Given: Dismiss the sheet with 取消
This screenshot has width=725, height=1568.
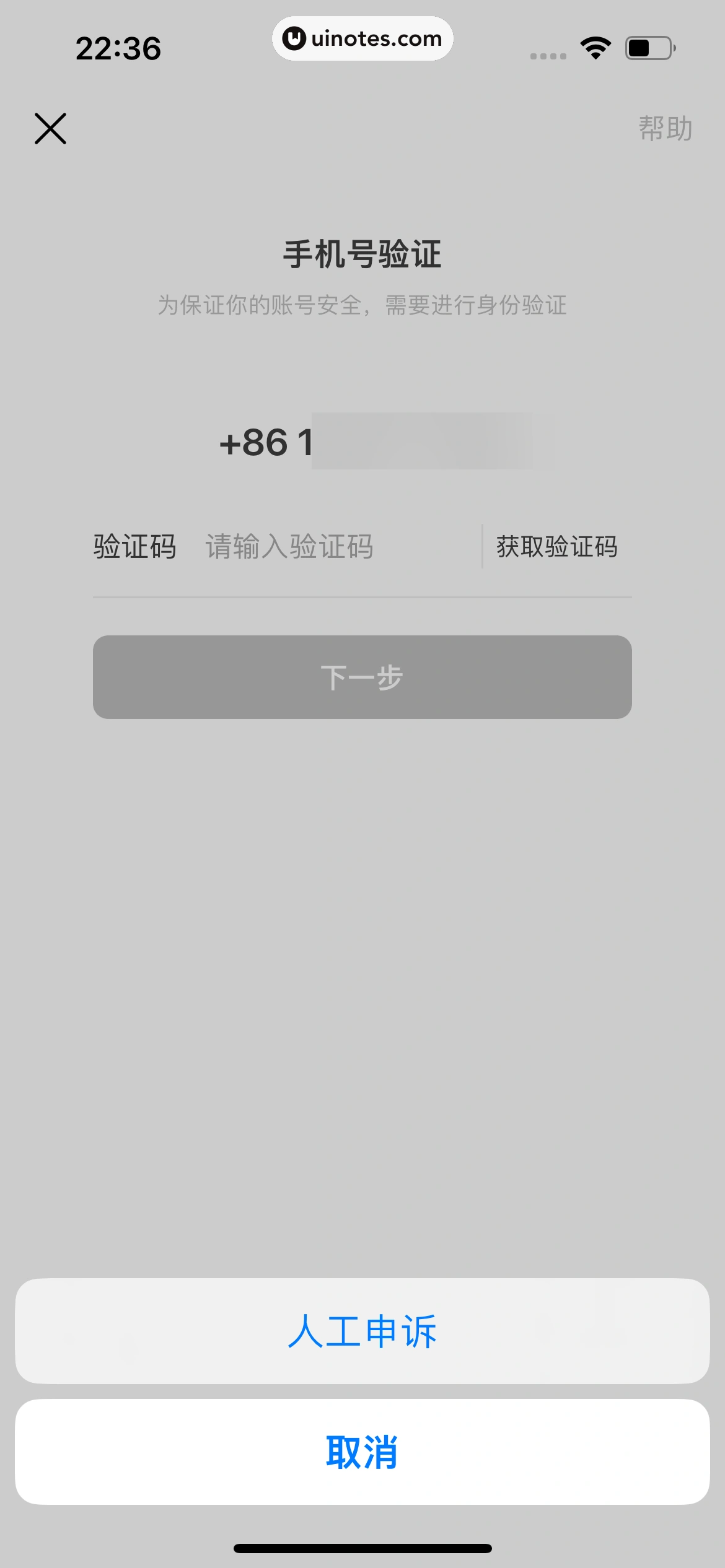Looking at the screenshot, I should click(362, 1452).
